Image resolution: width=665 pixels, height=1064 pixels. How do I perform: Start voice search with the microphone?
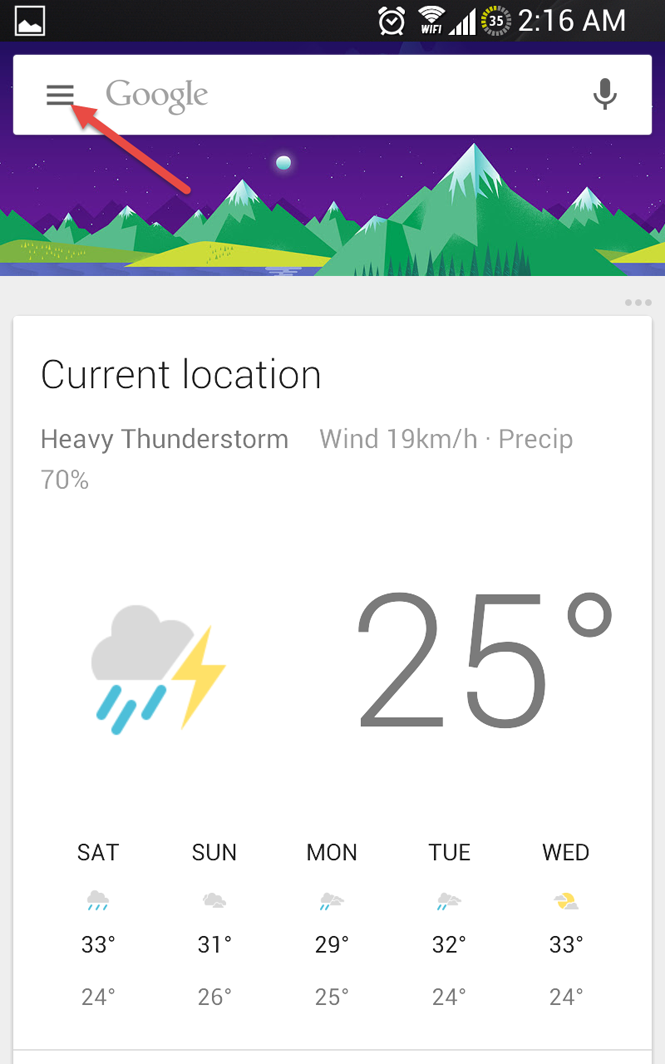click(x=605, y=94)
